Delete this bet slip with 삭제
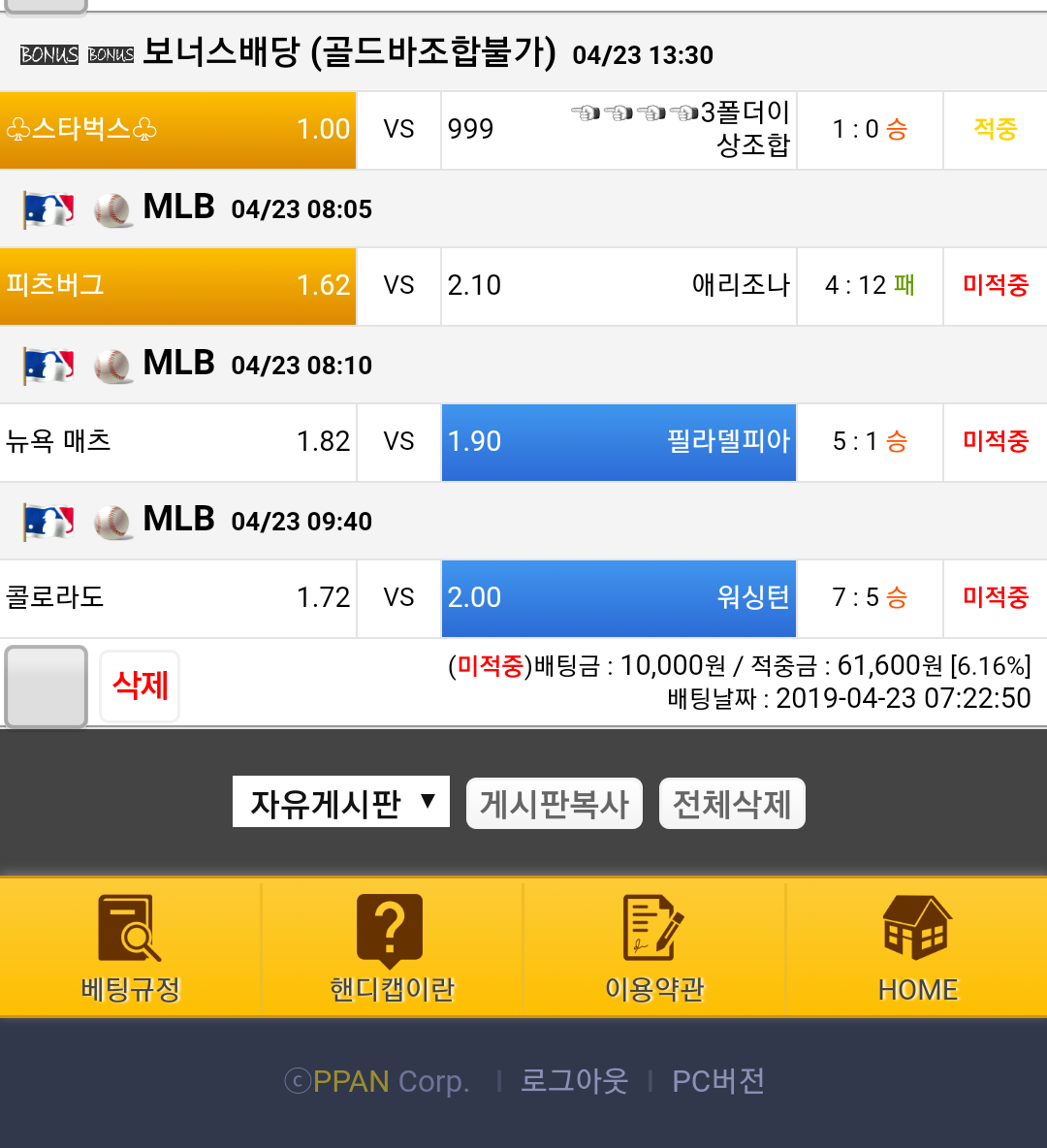The height and width of the screenshot is (1148, 1047). (x=140, y=686)
